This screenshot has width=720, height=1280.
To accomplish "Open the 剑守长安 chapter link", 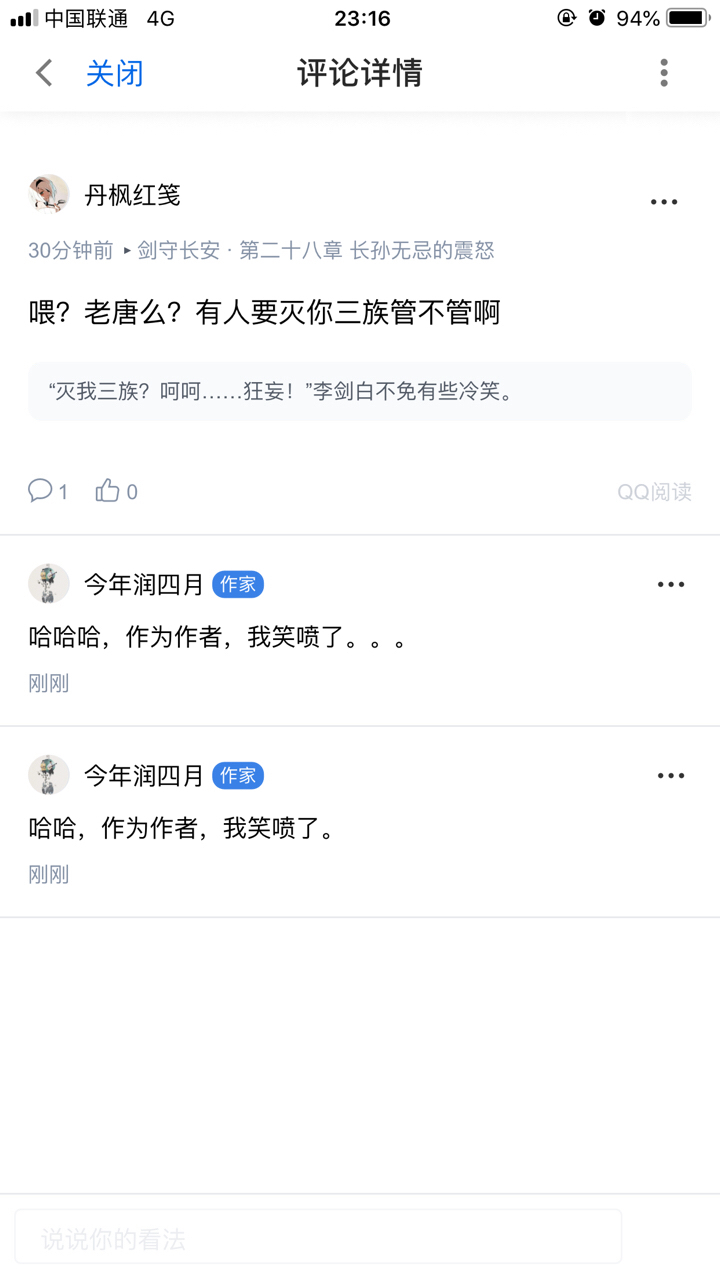I will point(316,251).
